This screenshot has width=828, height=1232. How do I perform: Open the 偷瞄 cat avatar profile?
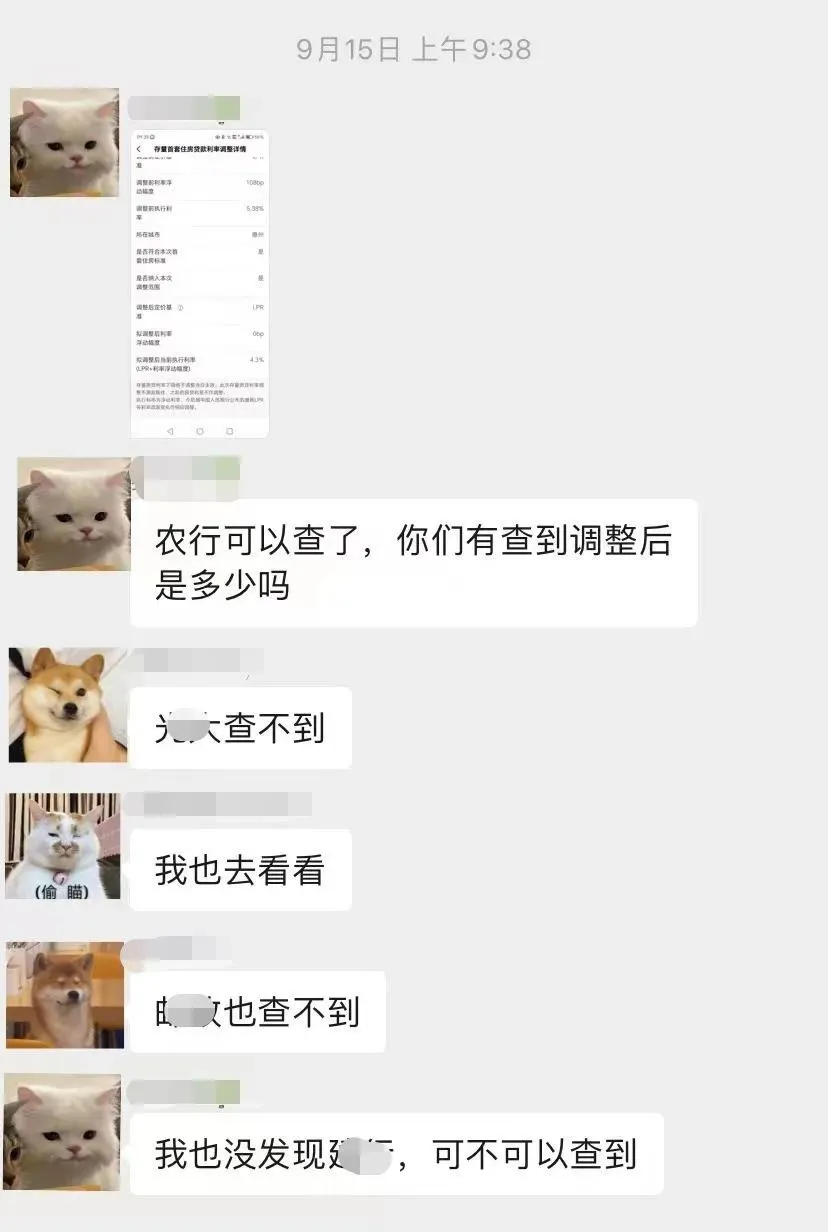click(62, 847)
